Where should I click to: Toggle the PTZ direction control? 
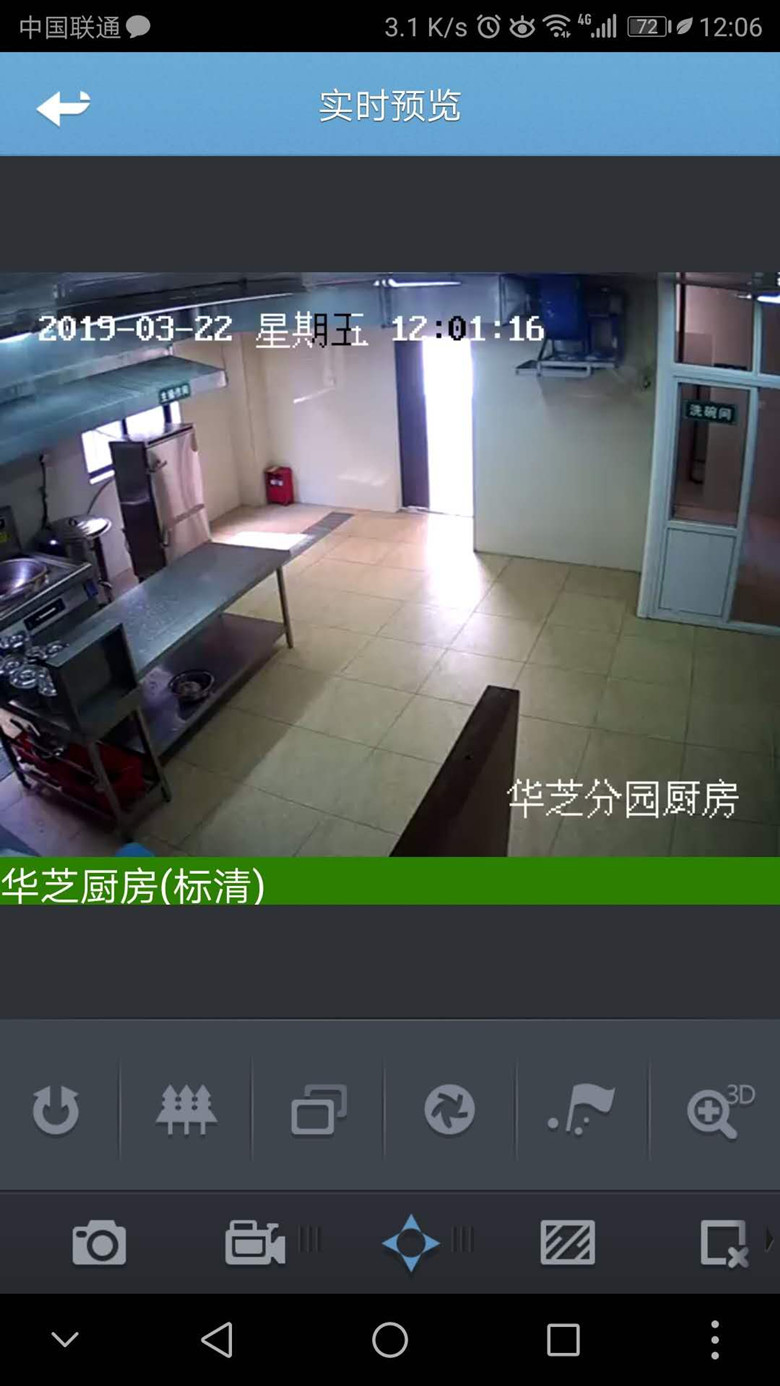point(411,1243)
